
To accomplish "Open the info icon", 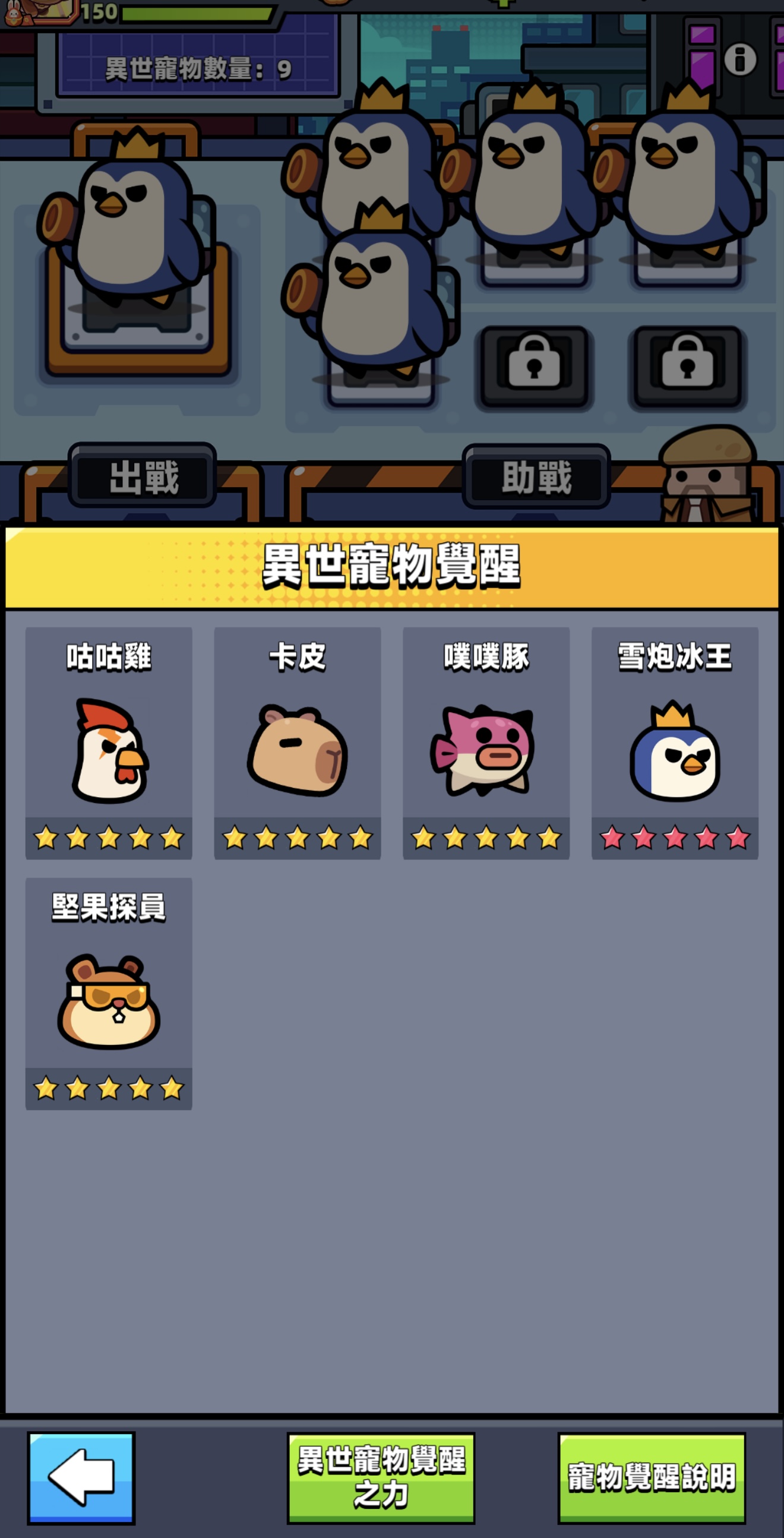I will pos(740,59).
